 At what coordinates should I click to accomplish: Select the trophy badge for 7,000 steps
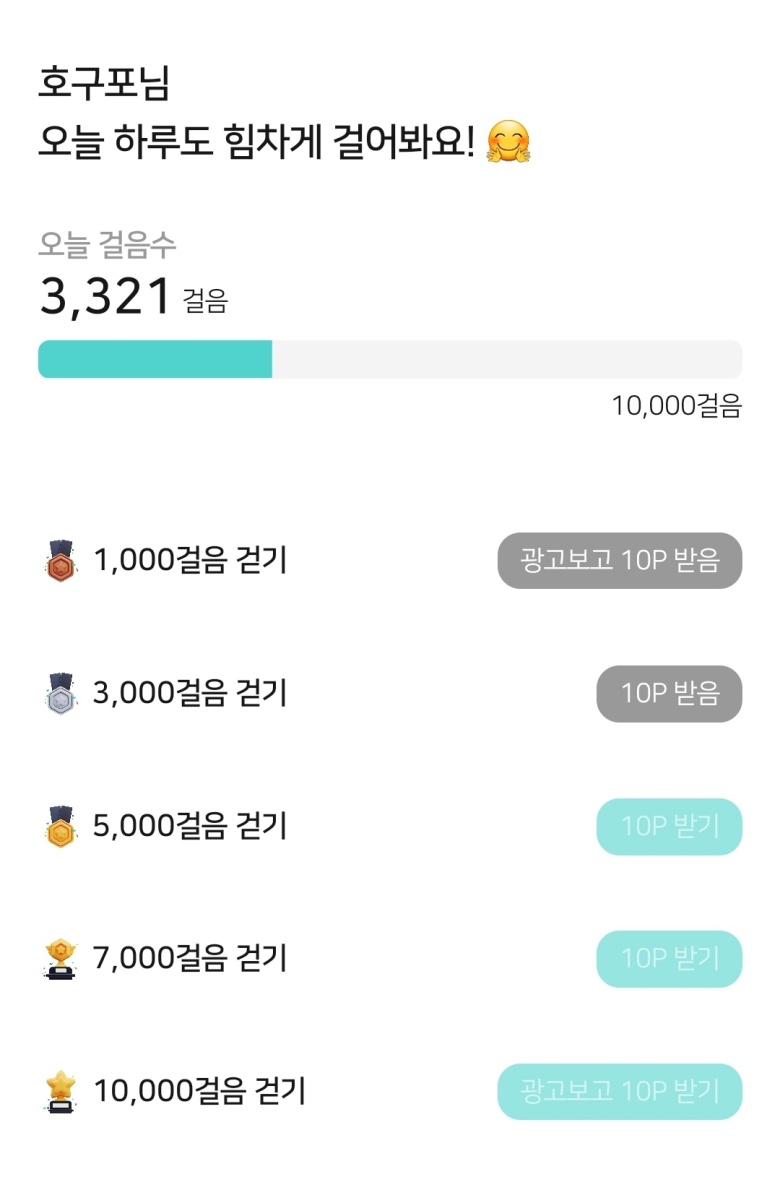coord(62,959)
